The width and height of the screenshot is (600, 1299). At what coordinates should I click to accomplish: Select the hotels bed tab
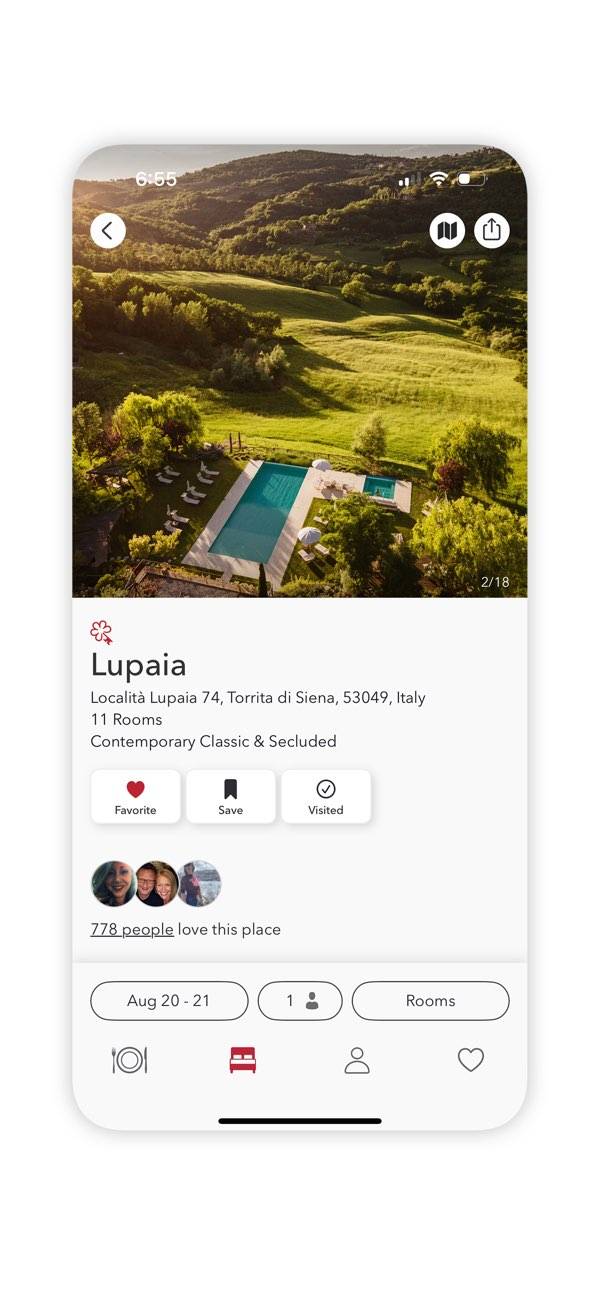(x=243, y=1060)
